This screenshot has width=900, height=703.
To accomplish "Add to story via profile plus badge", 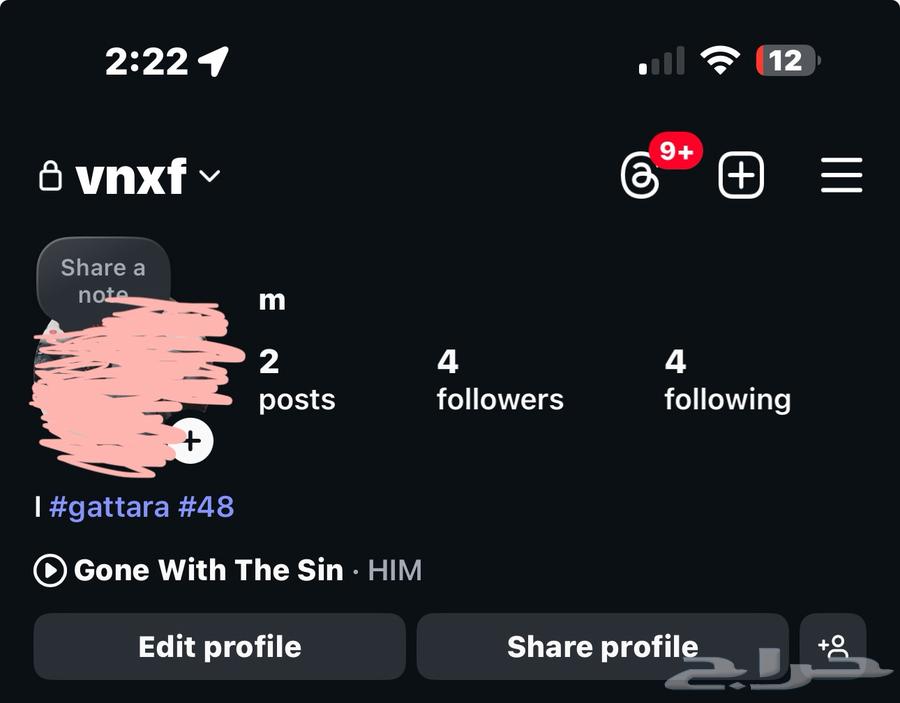I will 191,440.
